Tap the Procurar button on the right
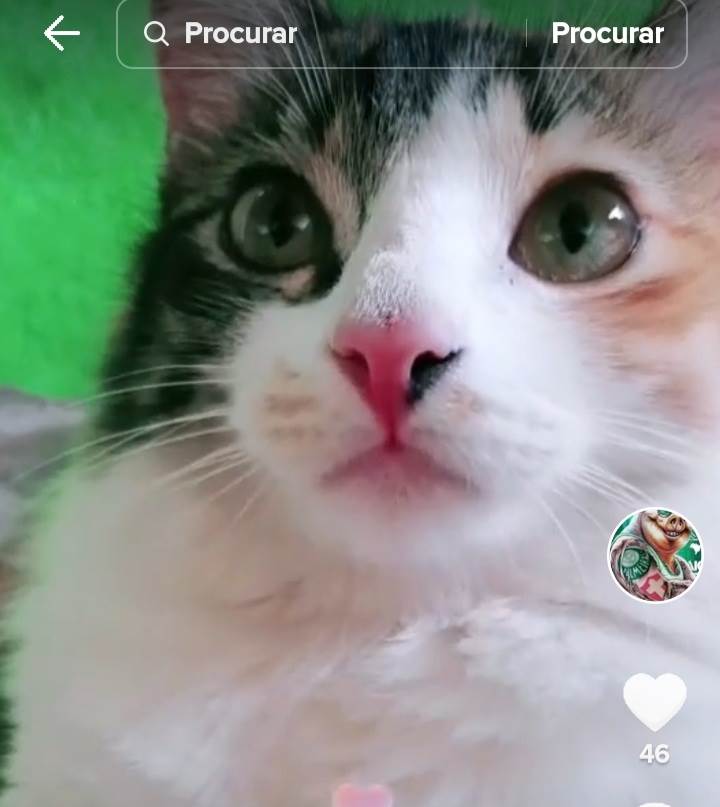The width and height of the screenshot is (720, 807). tap(607, 34)
